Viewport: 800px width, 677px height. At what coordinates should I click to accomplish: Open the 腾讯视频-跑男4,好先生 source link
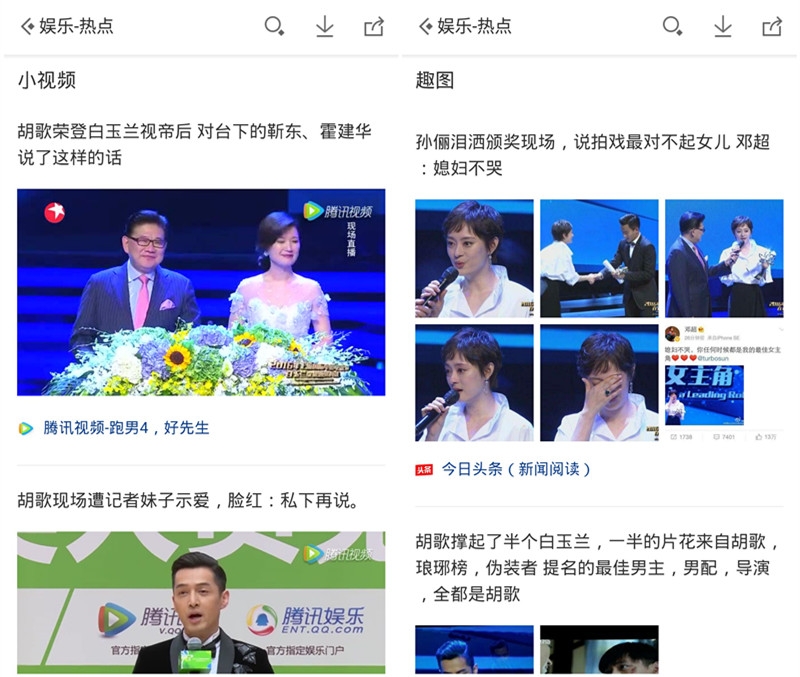[x=126, y=428]
